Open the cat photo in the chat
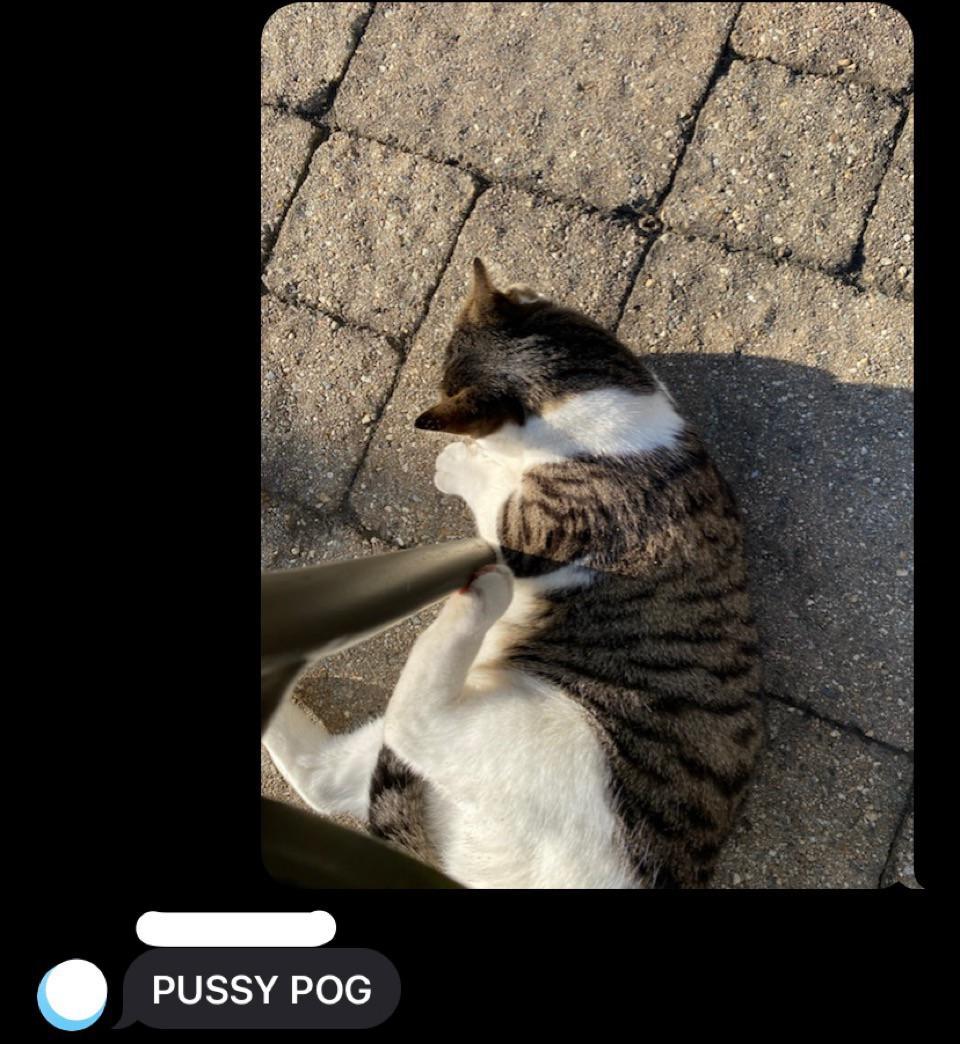Screen dimensions: 960x1044 click(x=587, y=445)
